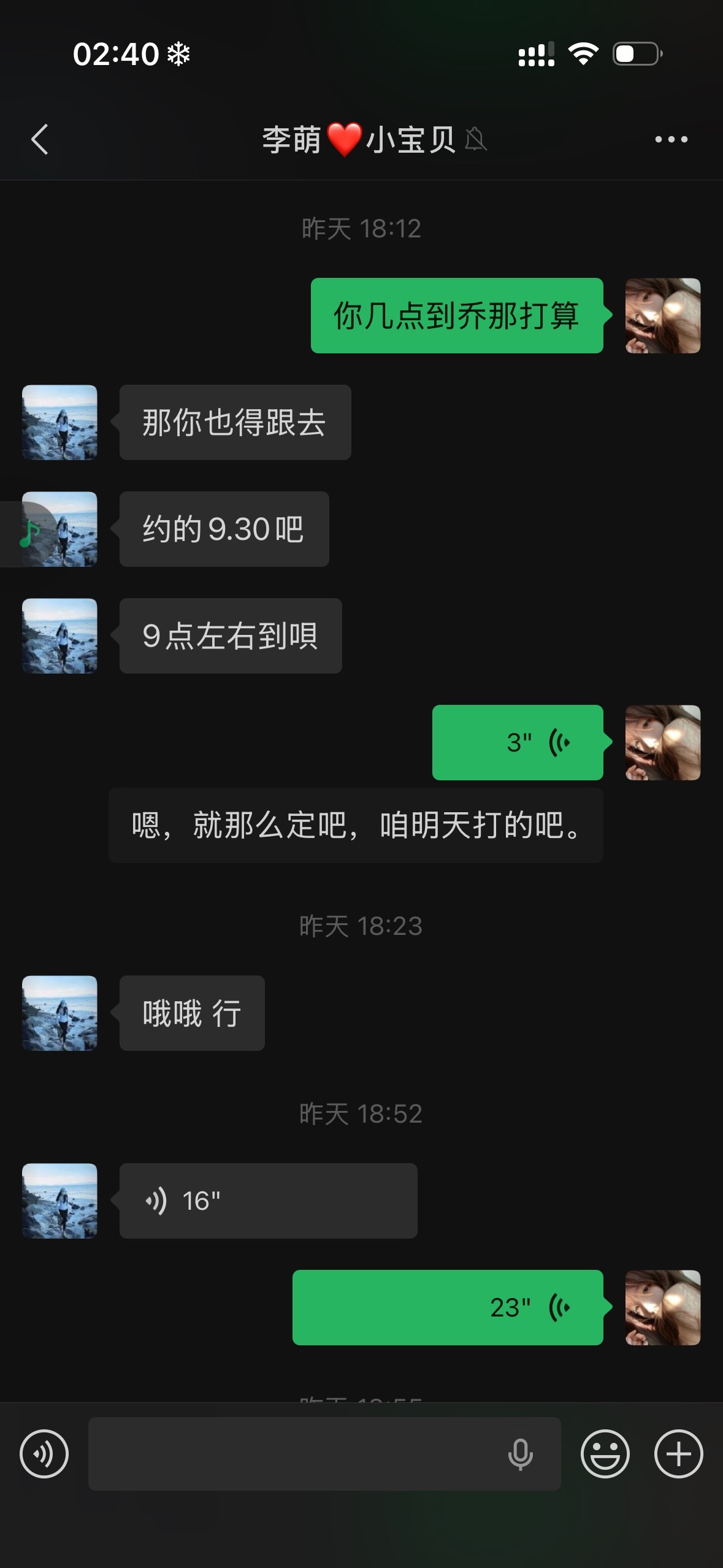723x1568 pixels.
Task: Tap the message 哦哦 行
Action: point(191,1013)
